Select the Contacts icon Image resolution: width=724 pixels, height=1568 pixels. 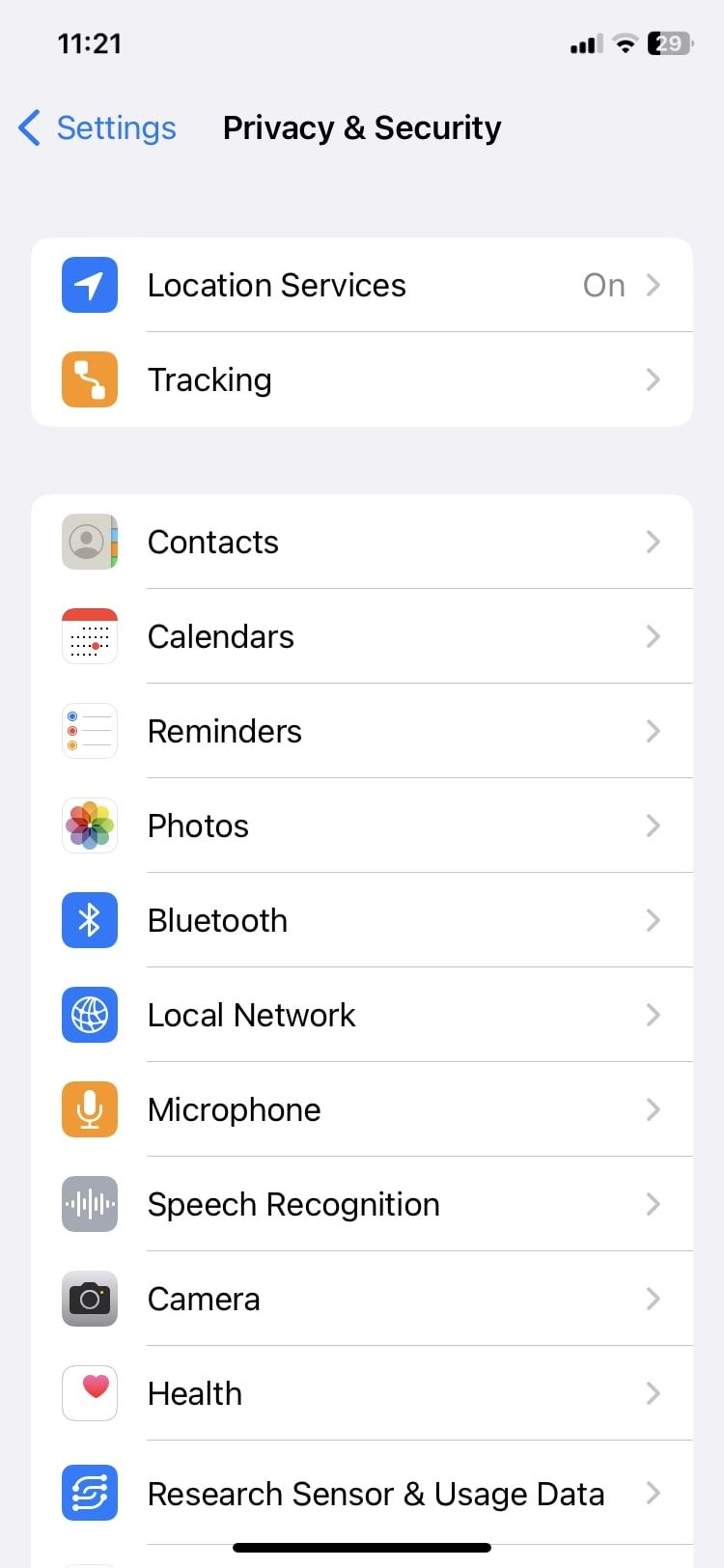coord(89,542)
